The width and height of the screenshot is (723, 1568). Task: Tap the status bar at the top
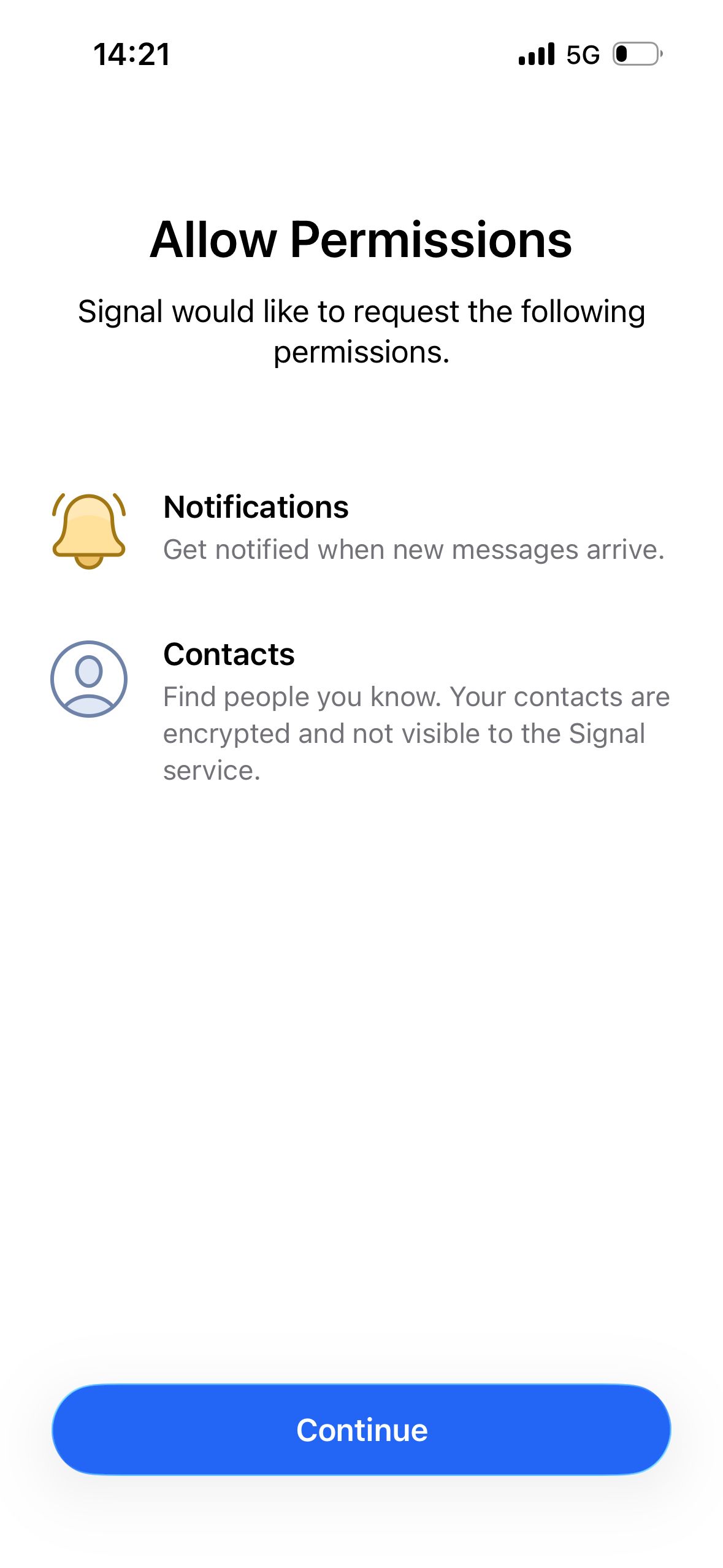(x=362, y=54)
